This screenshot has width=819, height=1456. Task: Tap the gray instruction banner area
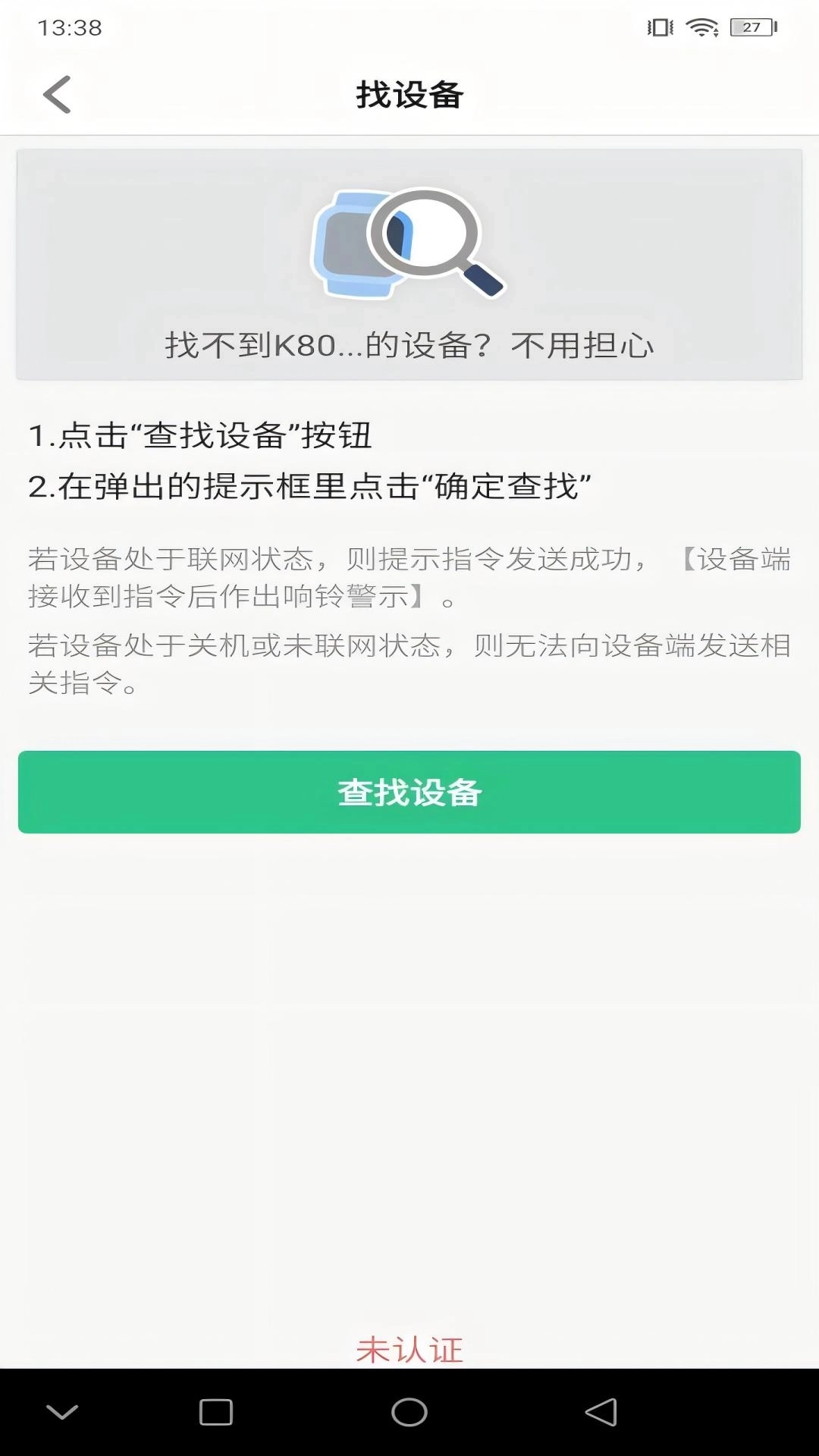tap(409, 262)
